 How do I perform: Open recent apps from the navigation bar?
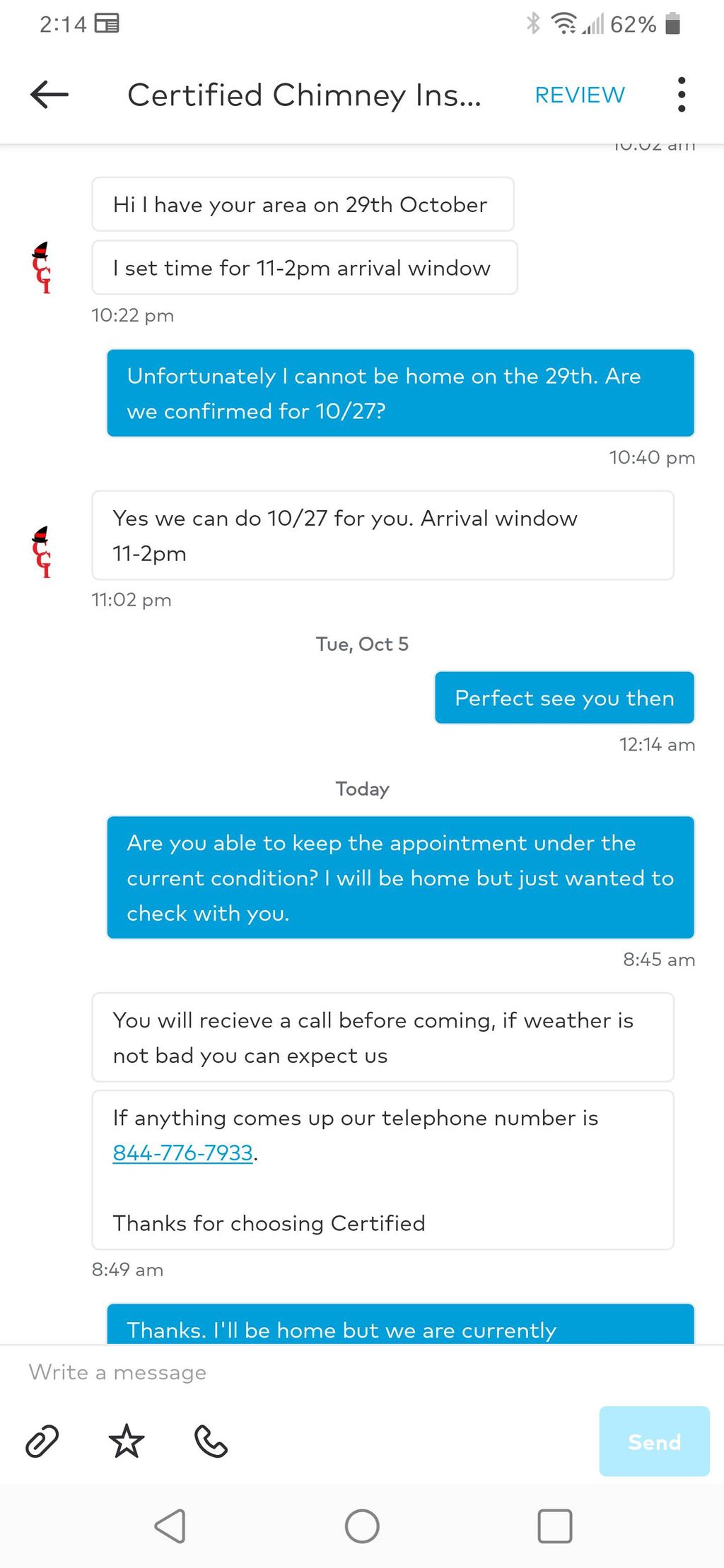[x=554, y=1526]
